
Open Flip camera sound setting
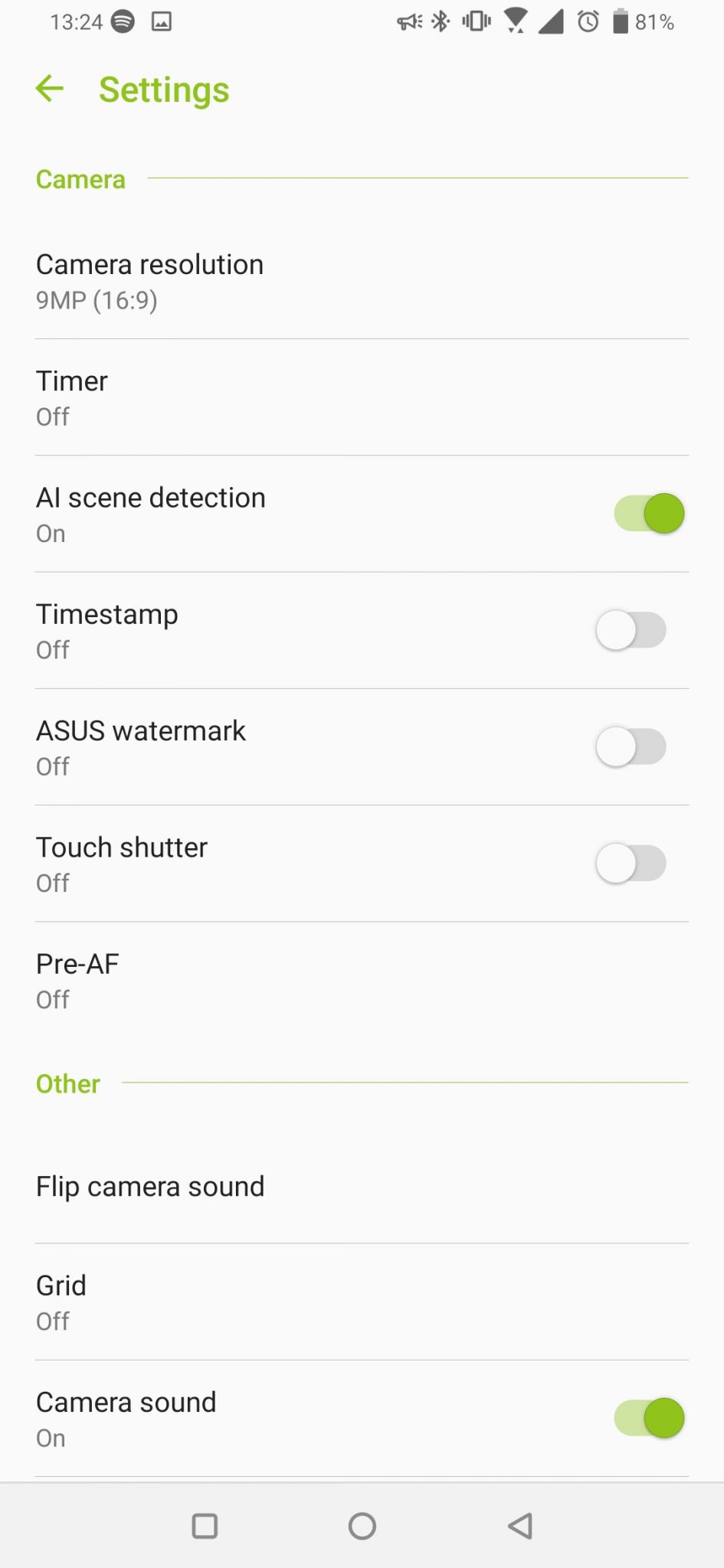tap(362, 1186)
